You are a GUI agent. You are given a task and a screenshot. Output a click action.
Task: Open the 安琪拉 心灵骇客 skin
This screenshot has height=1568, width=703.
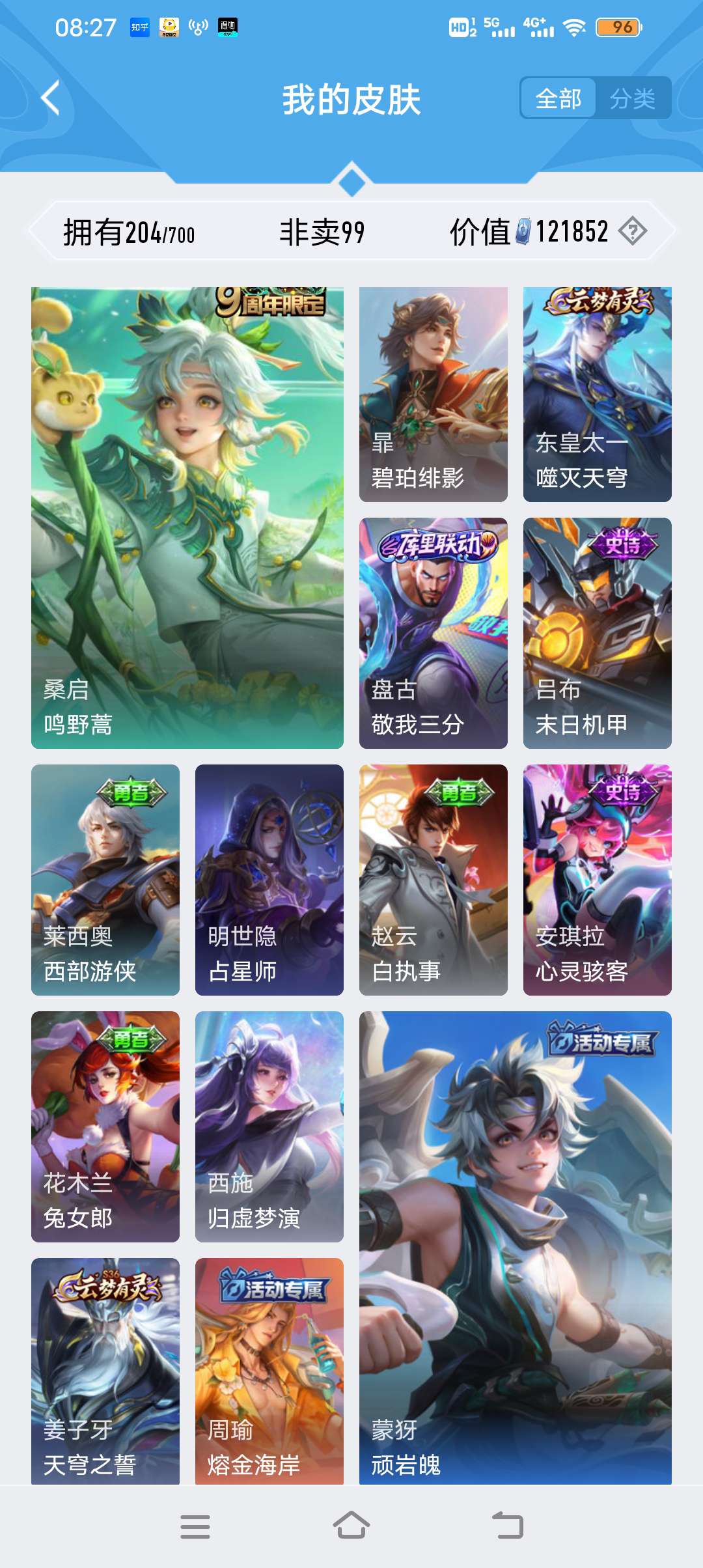coord(598,880)
